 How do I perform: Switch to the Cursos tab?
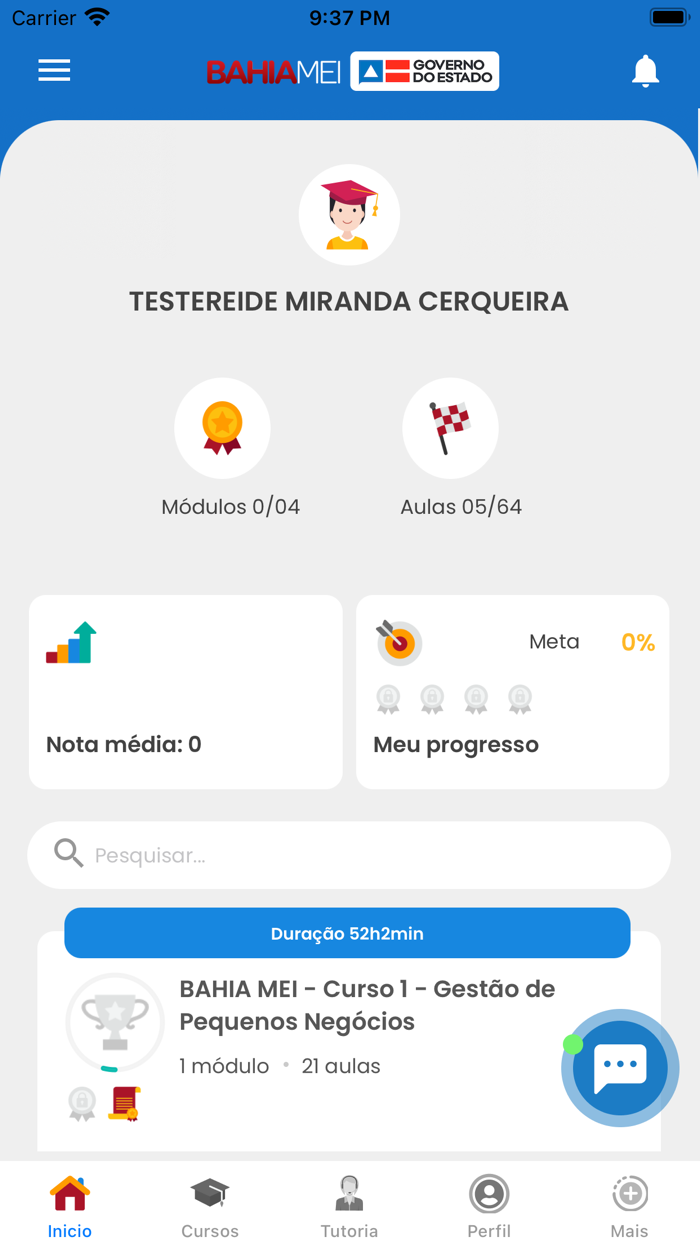210,1206
